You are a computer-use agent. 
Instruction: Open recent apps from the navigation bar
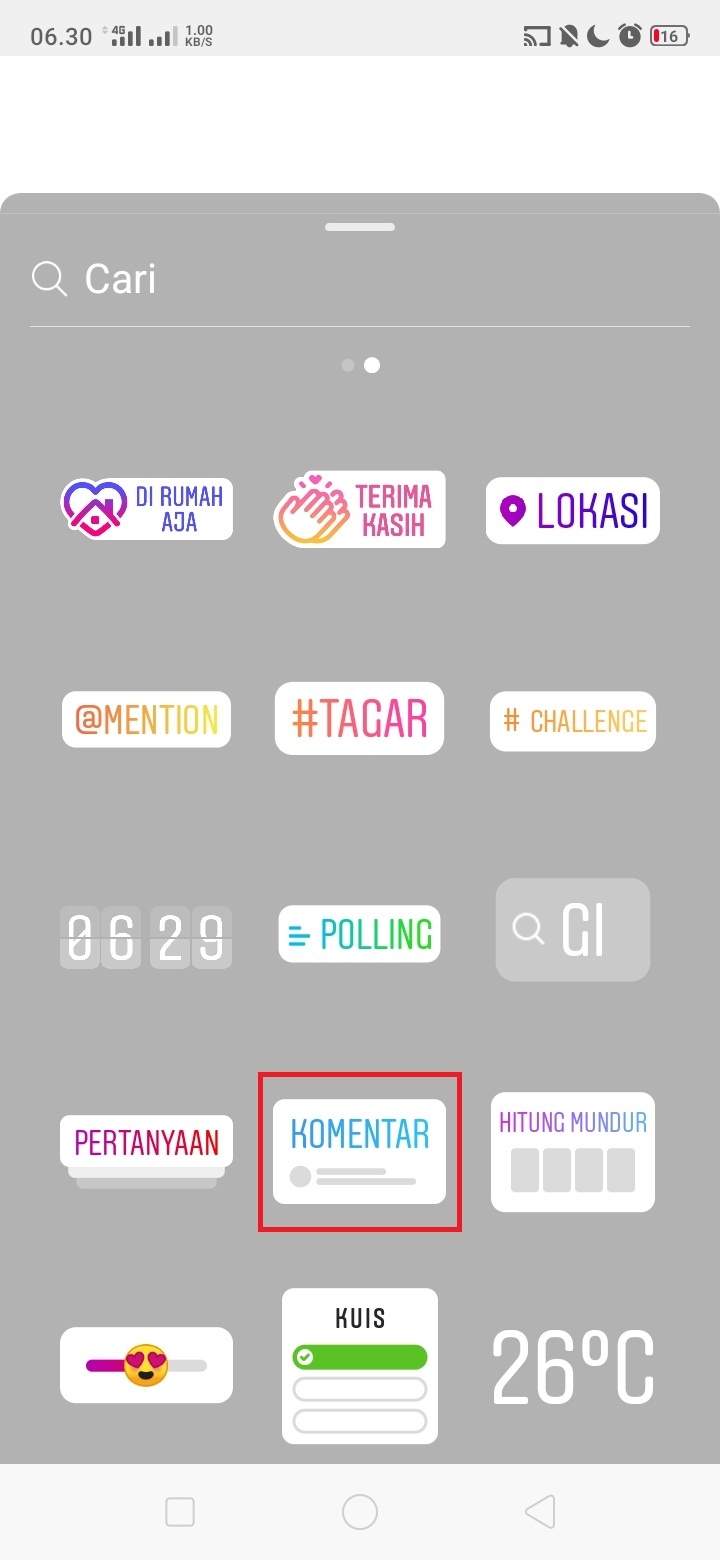click(x=180, y=1512)
